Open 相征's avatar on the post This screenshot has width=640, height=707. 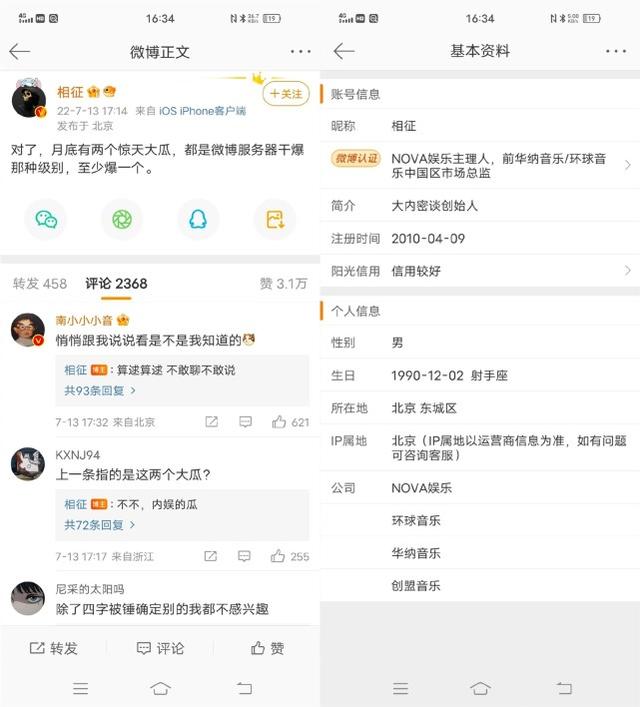click(x=29, y=100)
